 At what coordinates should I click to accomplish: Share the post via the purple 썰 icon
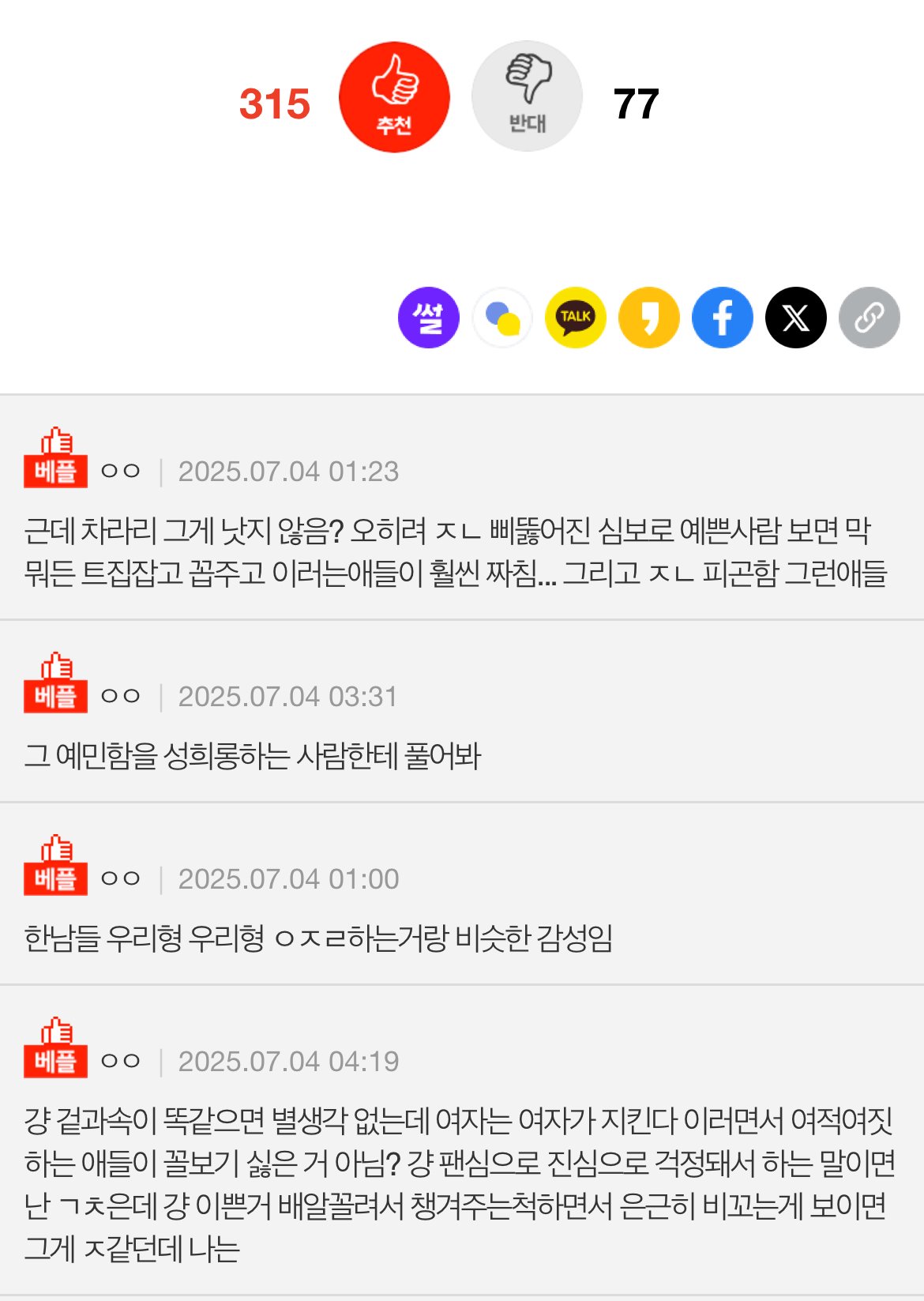click(x=428, y=318)
